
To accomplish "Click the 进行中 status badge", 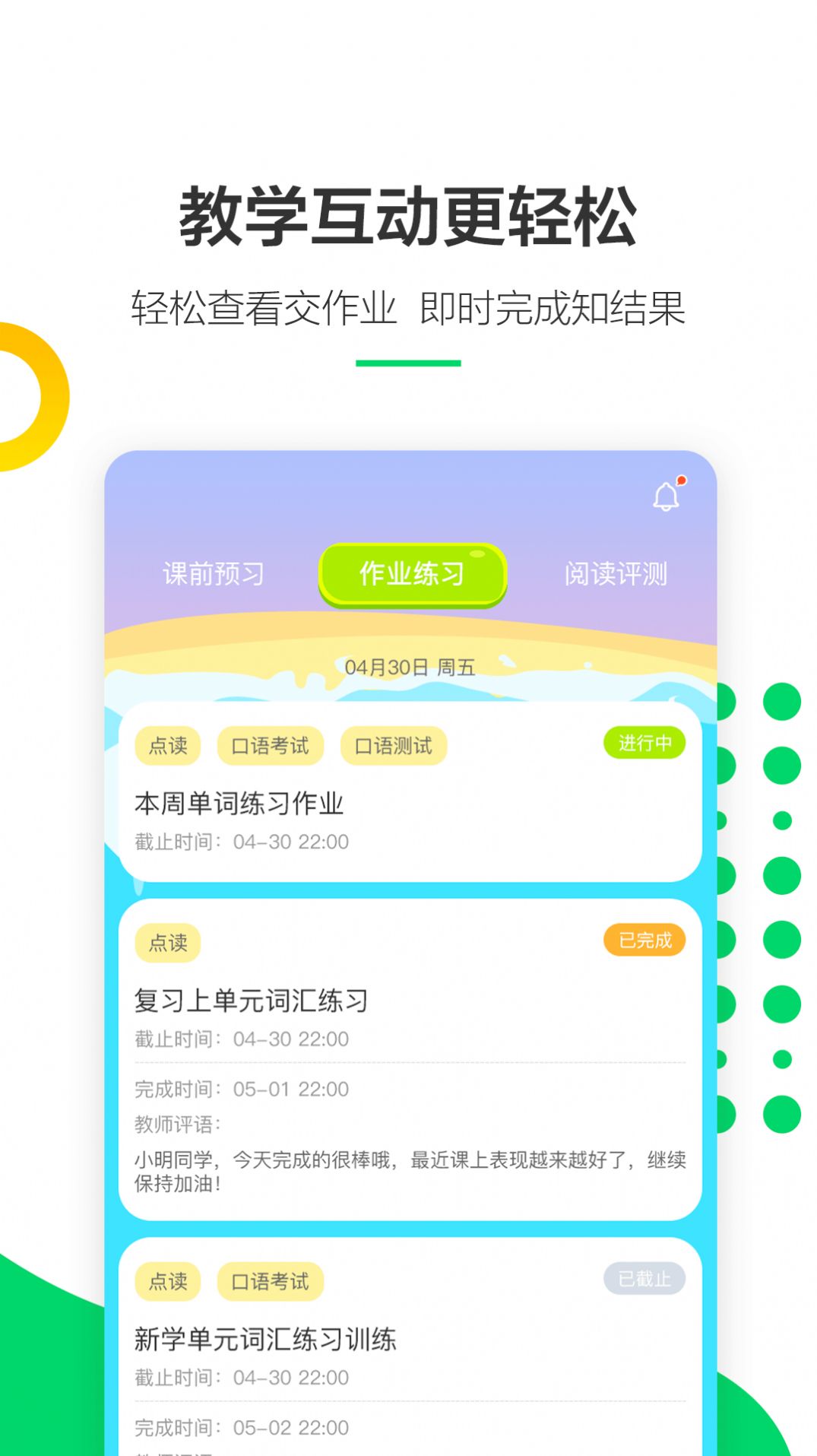I will tap(643, 744).
